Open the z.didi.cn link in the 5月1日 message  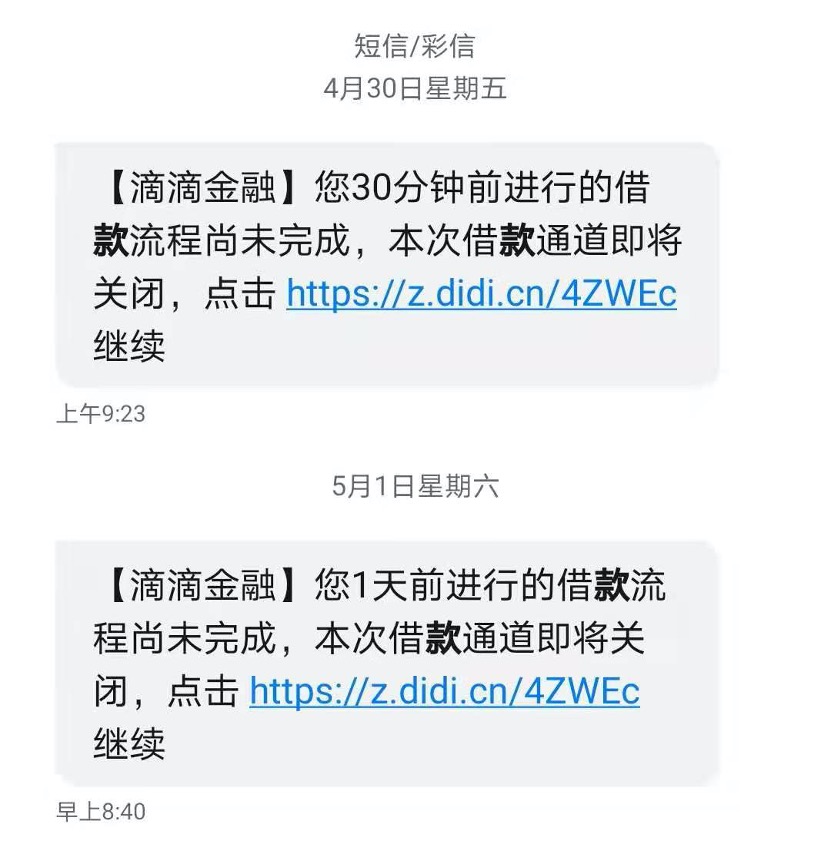pos(444,691)
